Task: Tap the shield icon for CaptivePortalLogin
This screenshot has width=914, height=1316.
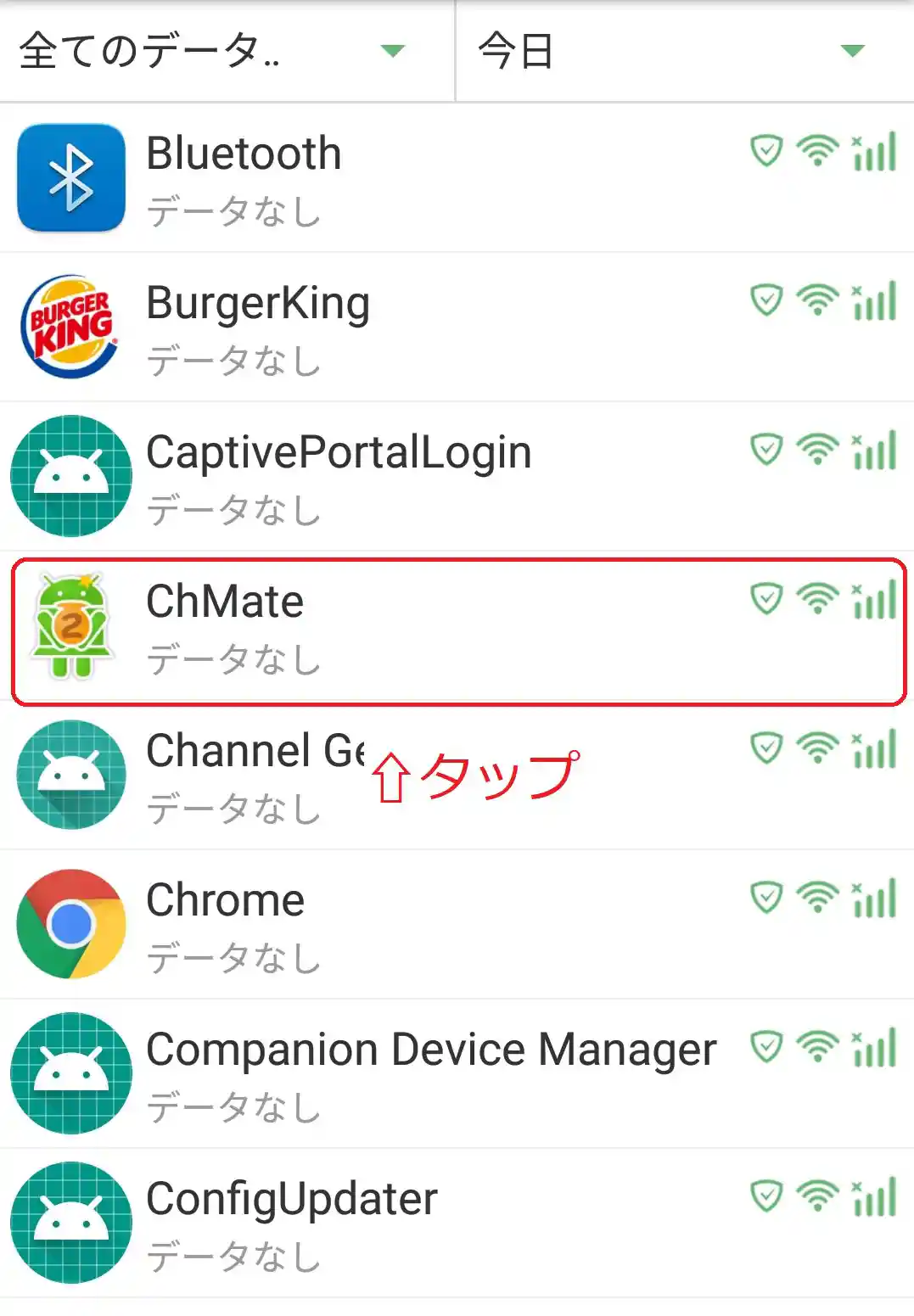Action: (766, 450)
